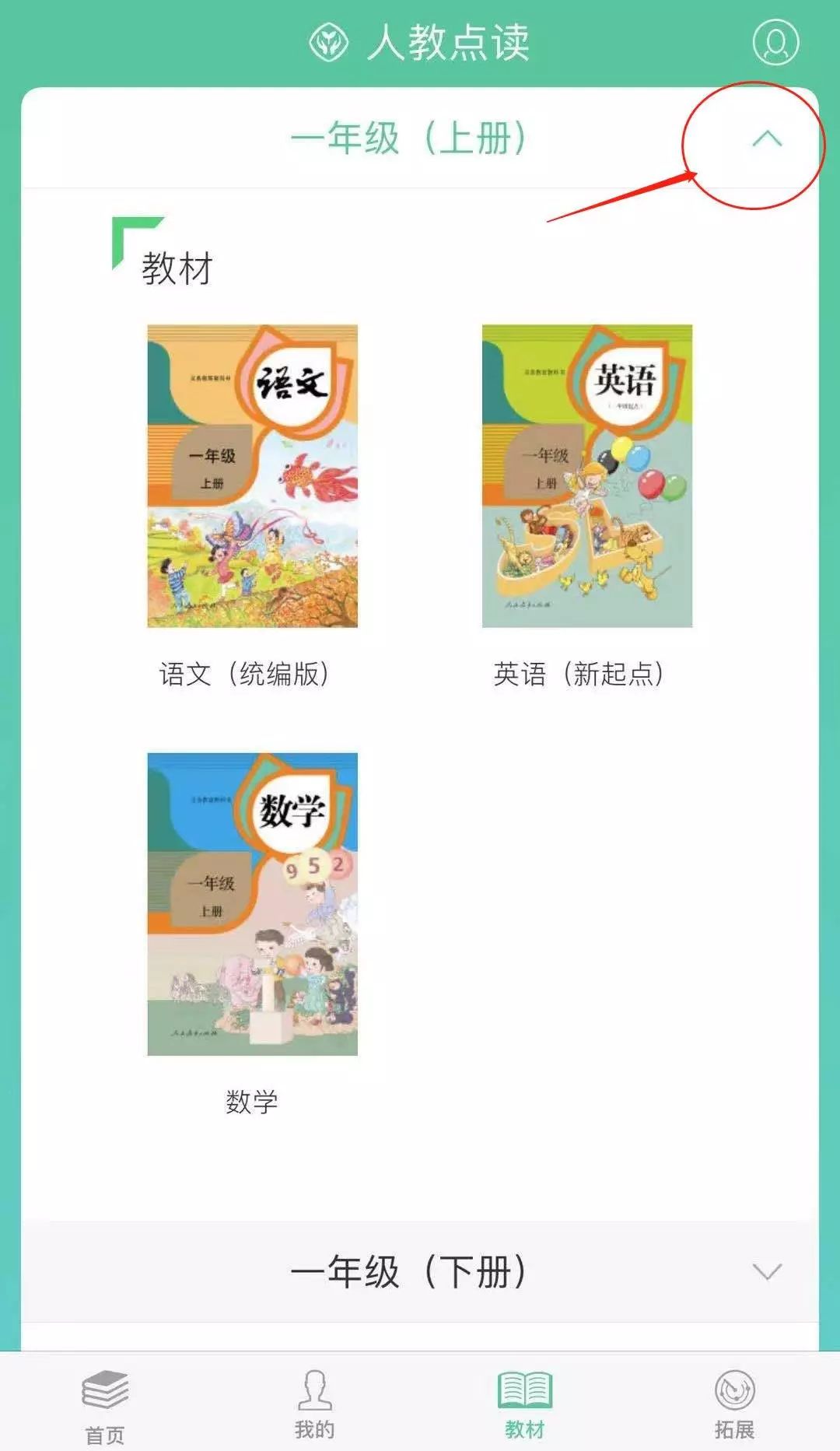The image size is (840, 1451).
Task: Expand the 一年级（下册） section
Action: [x=767, y=1272]
